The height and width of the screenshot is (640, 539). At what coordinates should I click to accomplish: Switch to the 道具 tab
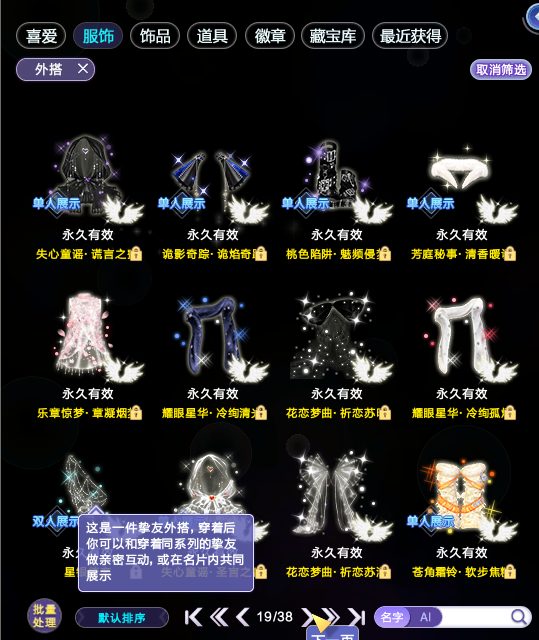pos(212,36)
